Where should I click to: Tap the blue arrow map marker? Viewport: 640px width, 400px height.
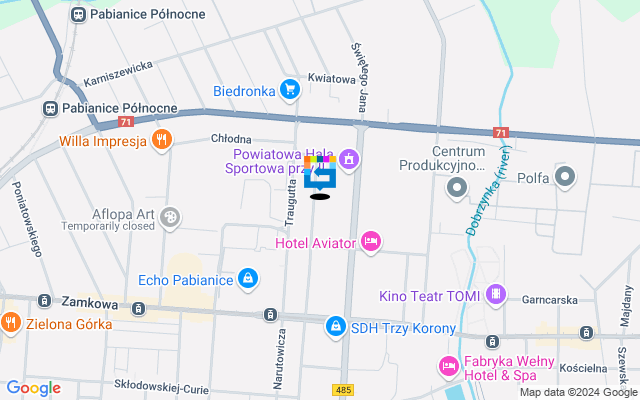320,175
